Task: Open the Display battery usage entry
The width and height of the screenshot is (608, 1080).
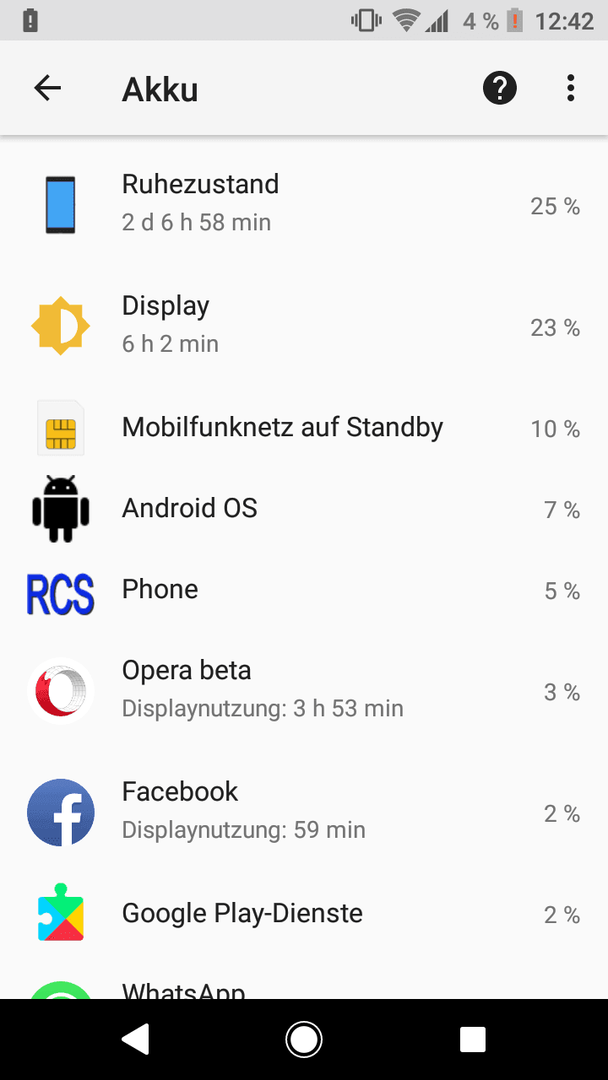Action: pyautogui.click(x=304, y=325)
